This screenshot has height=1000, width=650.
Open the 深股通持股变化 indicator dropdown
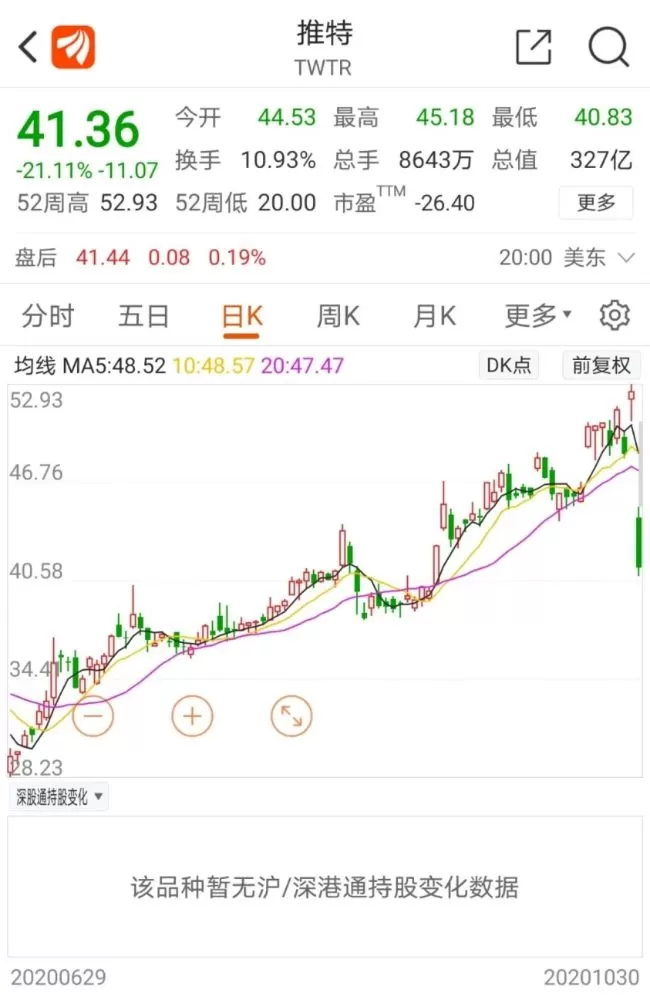click(59, 797)
